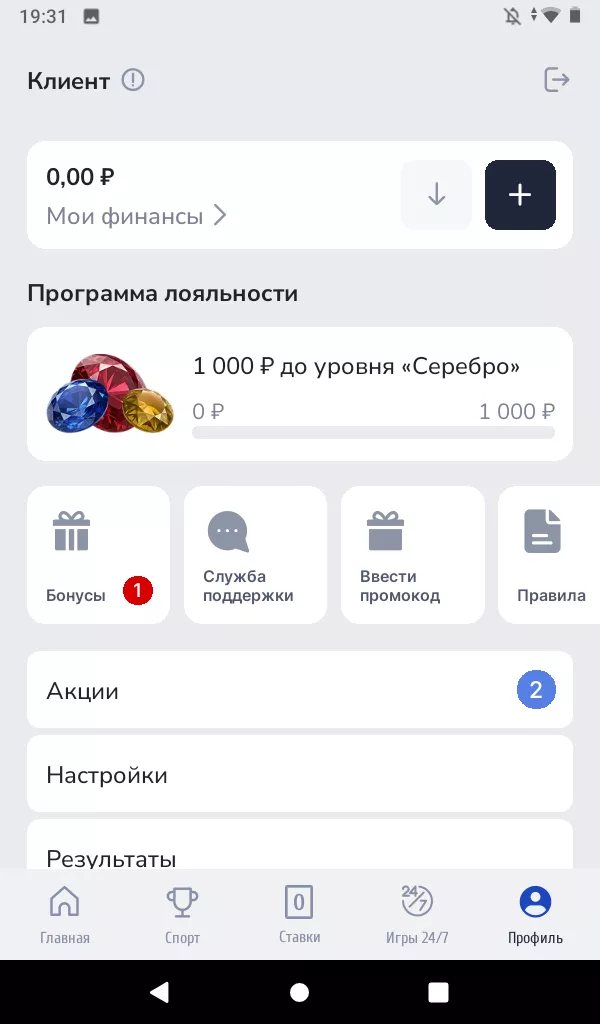Screen dimensions: 600x1024
Task: Tap the system back button
Action: pos(159,992)
